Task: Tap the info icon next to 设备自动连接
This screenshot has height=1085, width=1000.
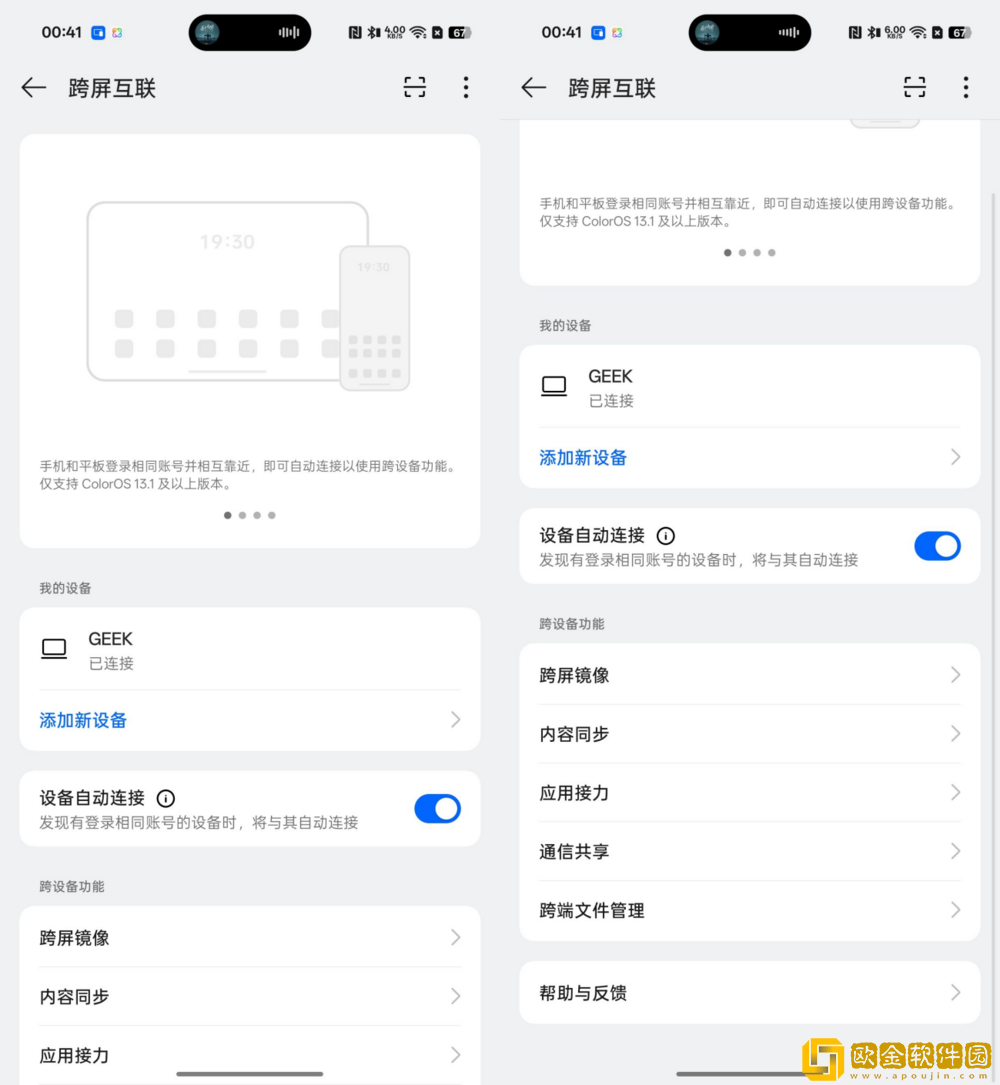Action: click(x=166, y=798)
